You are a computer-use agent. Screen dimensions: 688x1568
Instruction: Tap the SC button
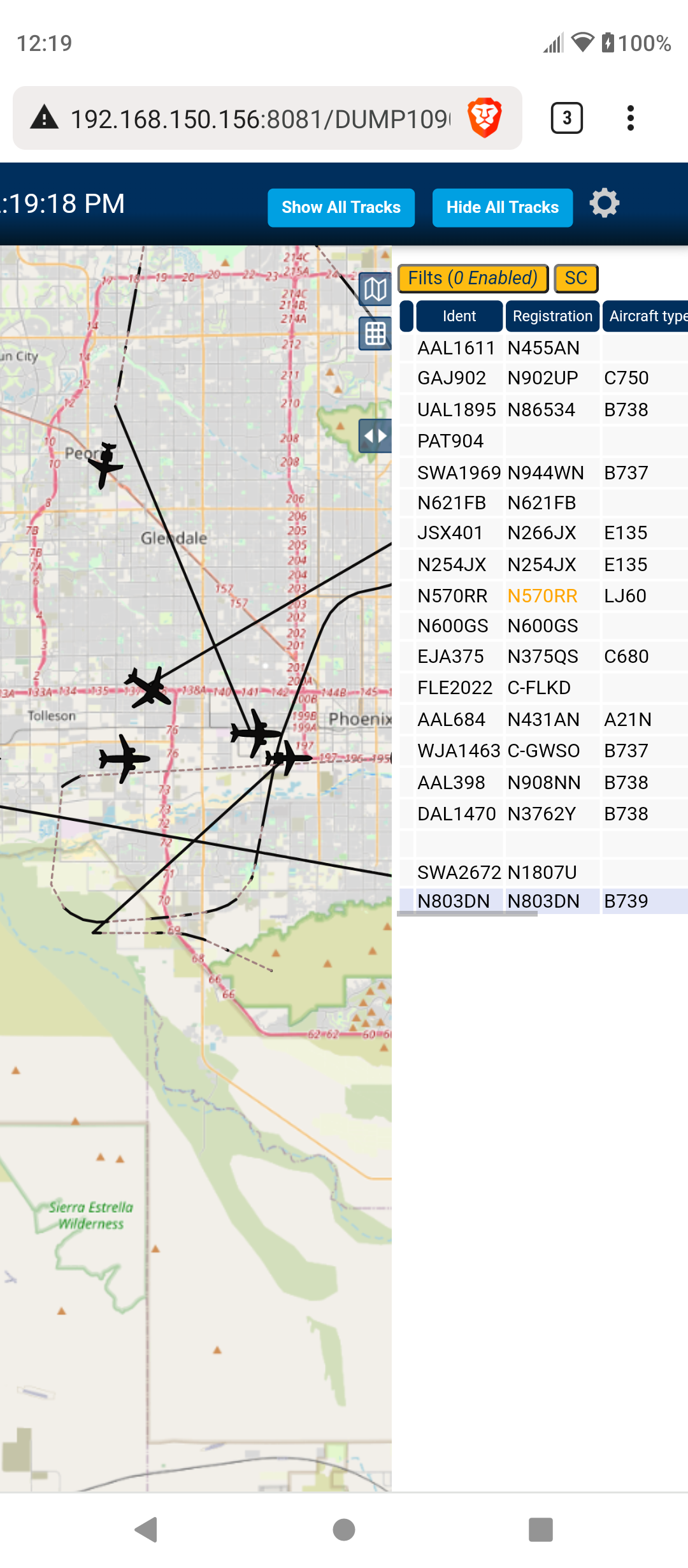coord(576,279)
